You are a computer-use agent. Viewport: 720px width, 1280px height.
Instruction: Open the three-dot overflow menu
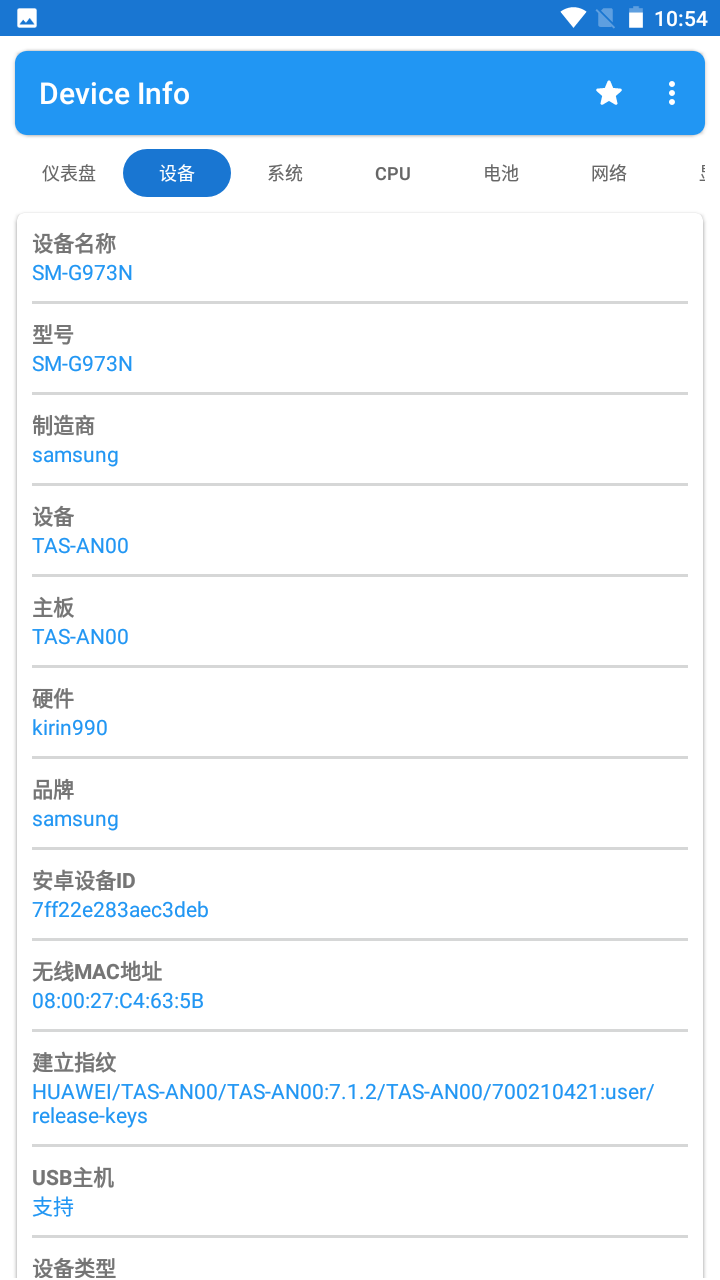(671, 93)
